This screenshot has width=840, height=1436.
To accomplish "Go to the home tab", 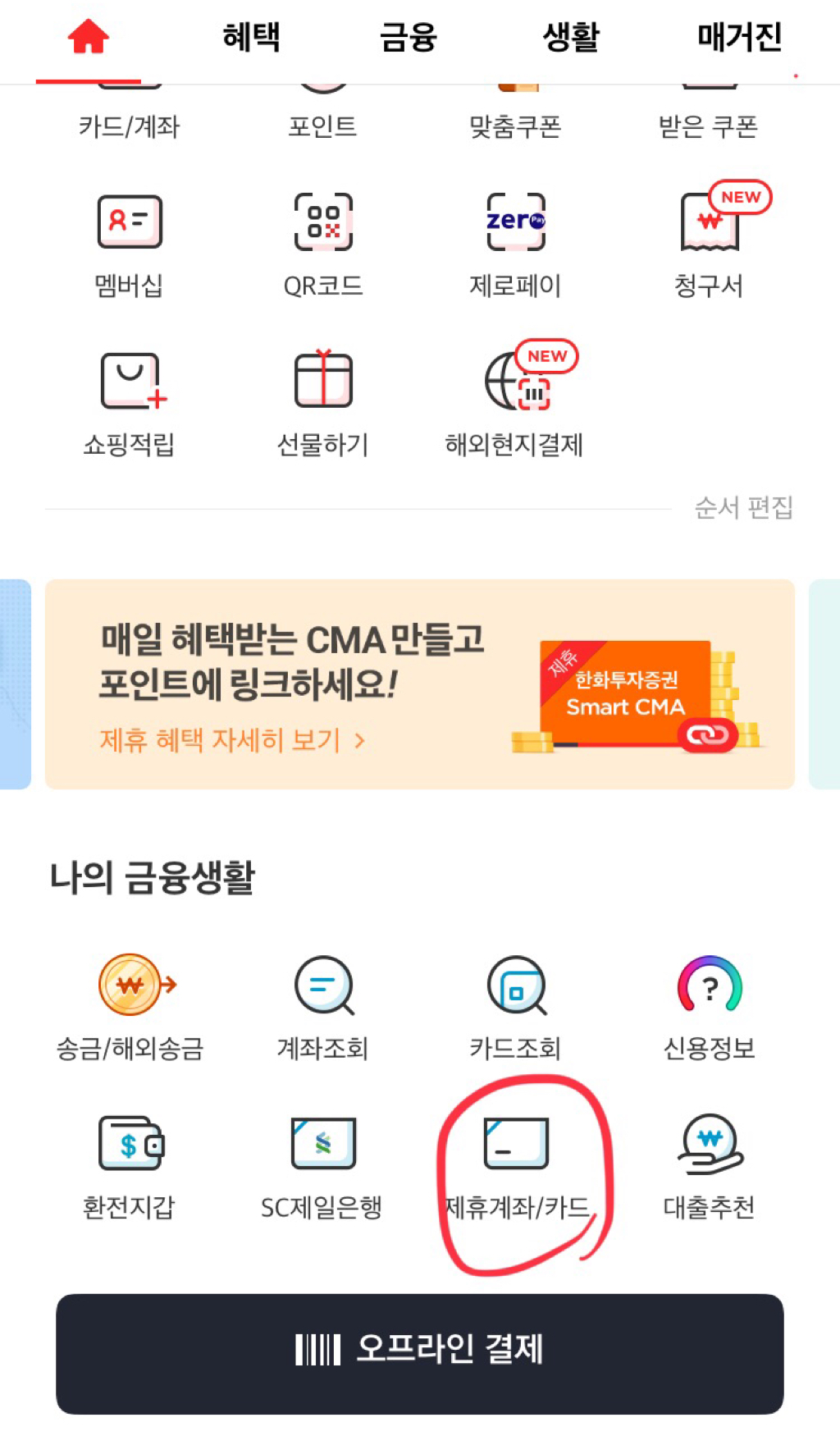I will coord(88,38).
